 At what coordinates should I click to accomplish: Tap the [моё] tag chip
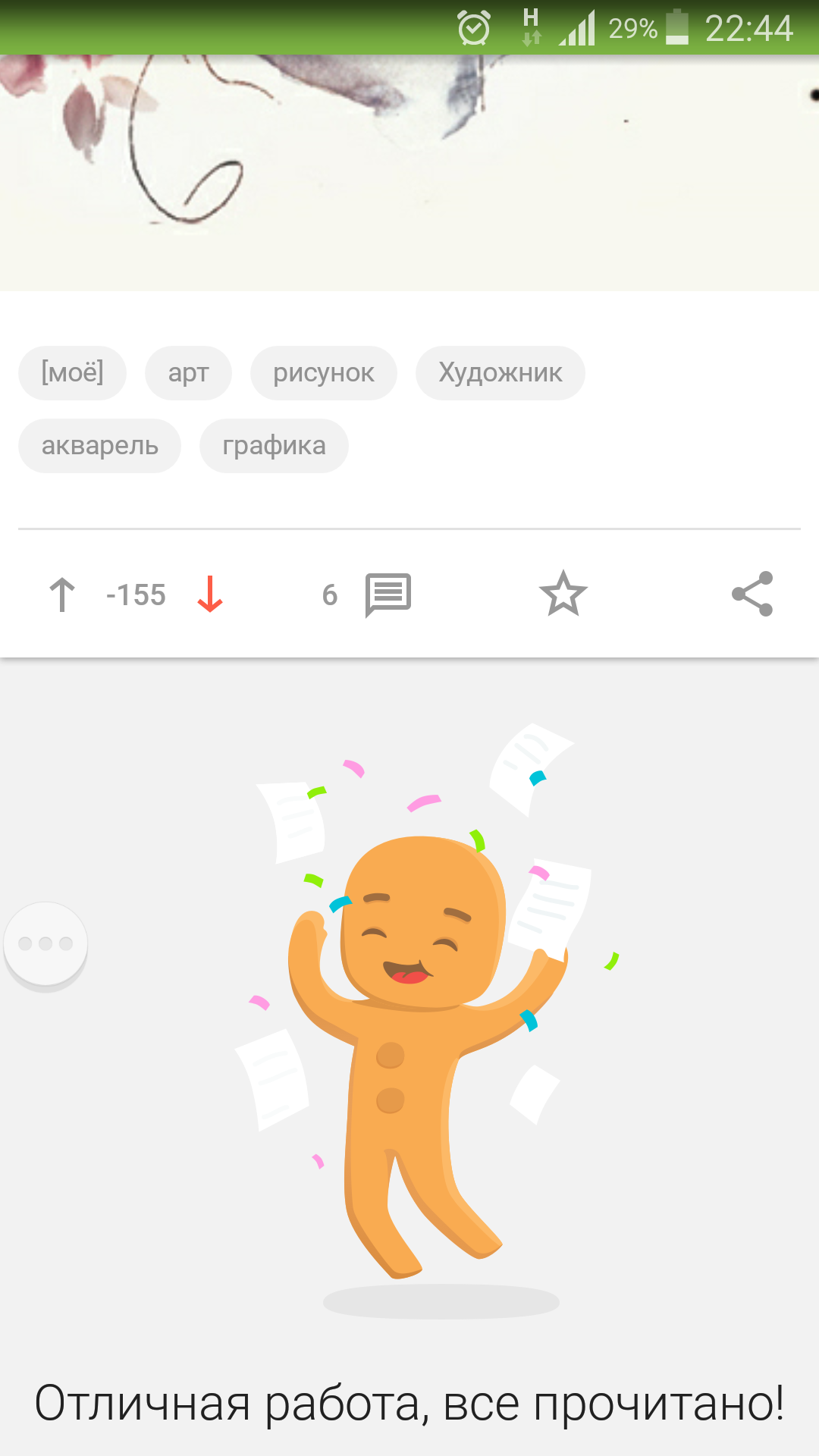point(72,373)
